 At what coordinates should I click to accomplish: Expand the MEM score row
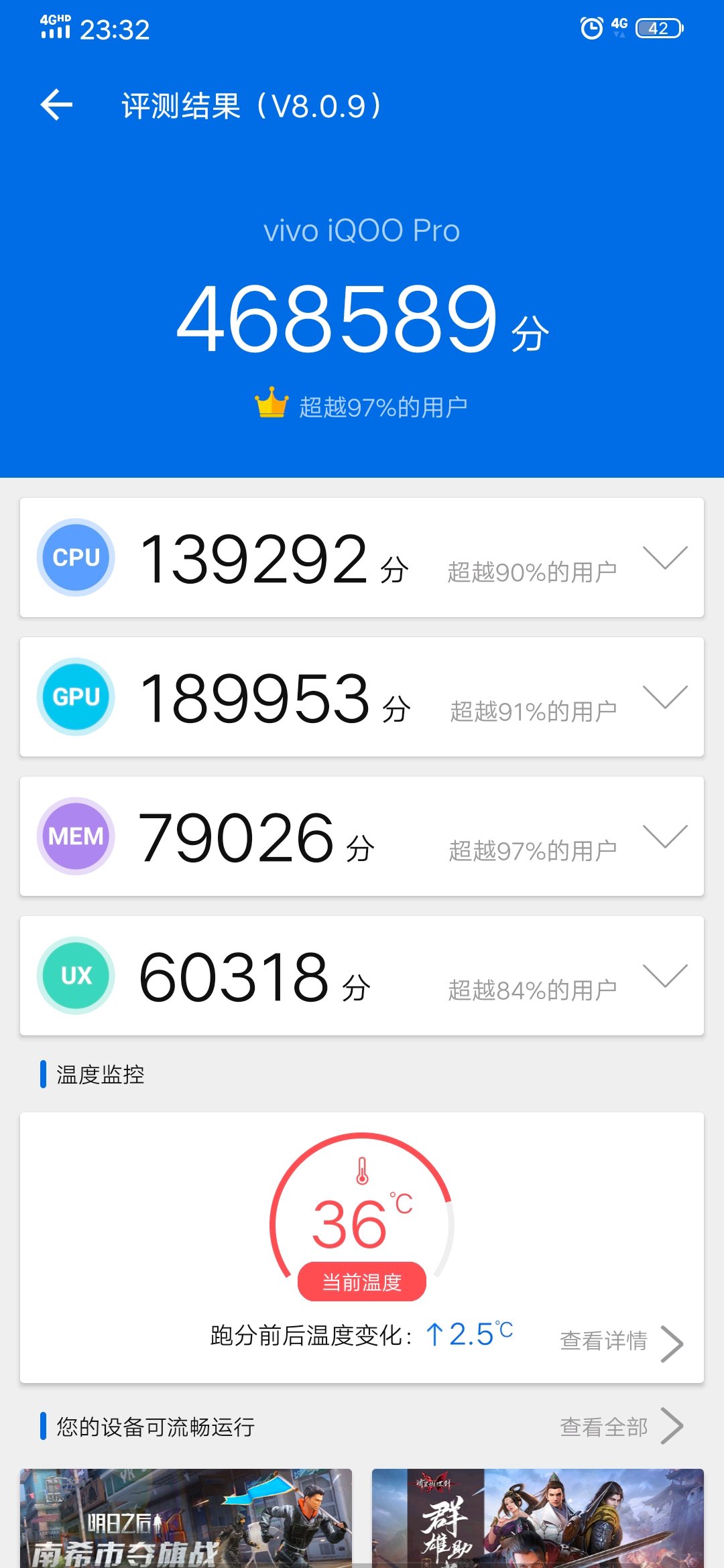pyautogui.click(x=664, y=836)
